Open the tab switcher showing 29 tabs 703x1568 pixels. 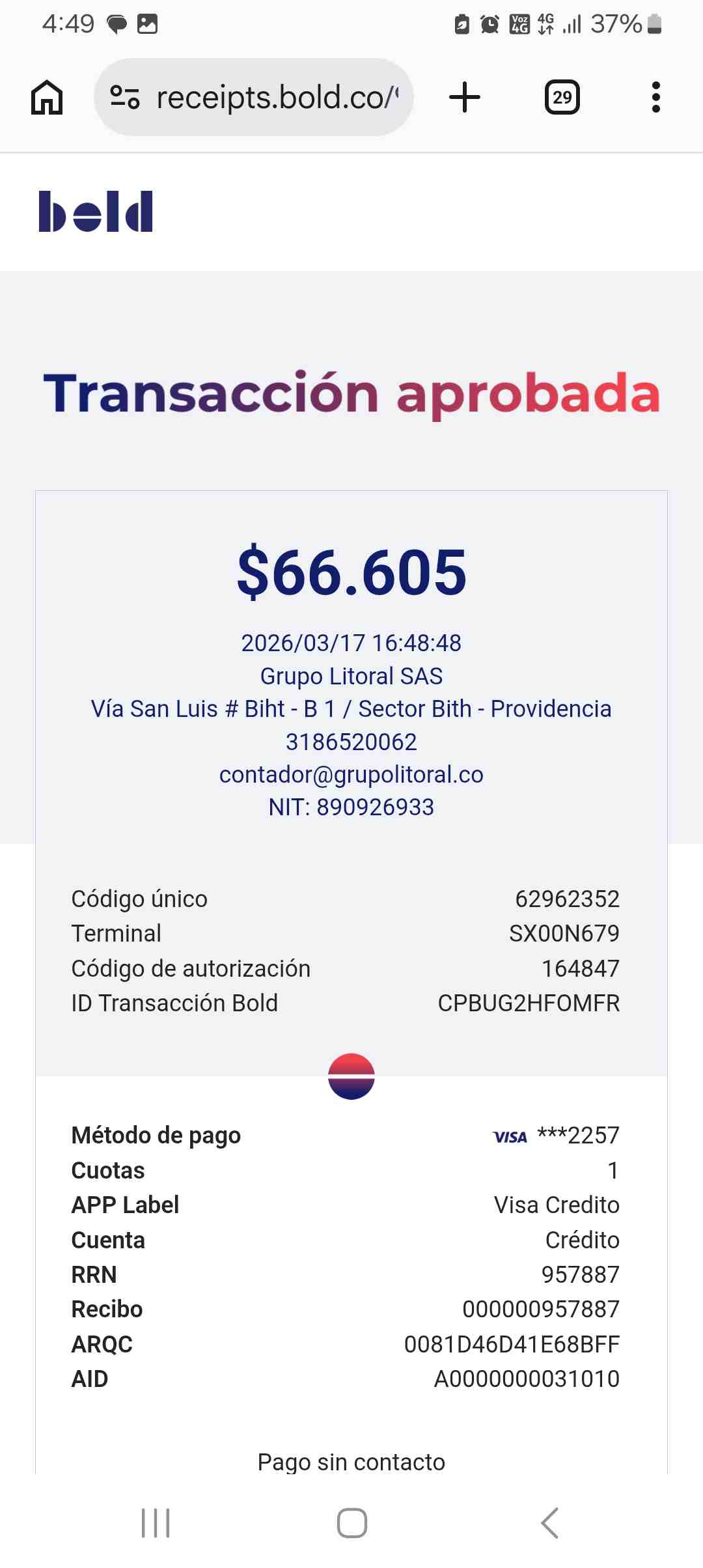pyautogui.click(x=562, y=98)
